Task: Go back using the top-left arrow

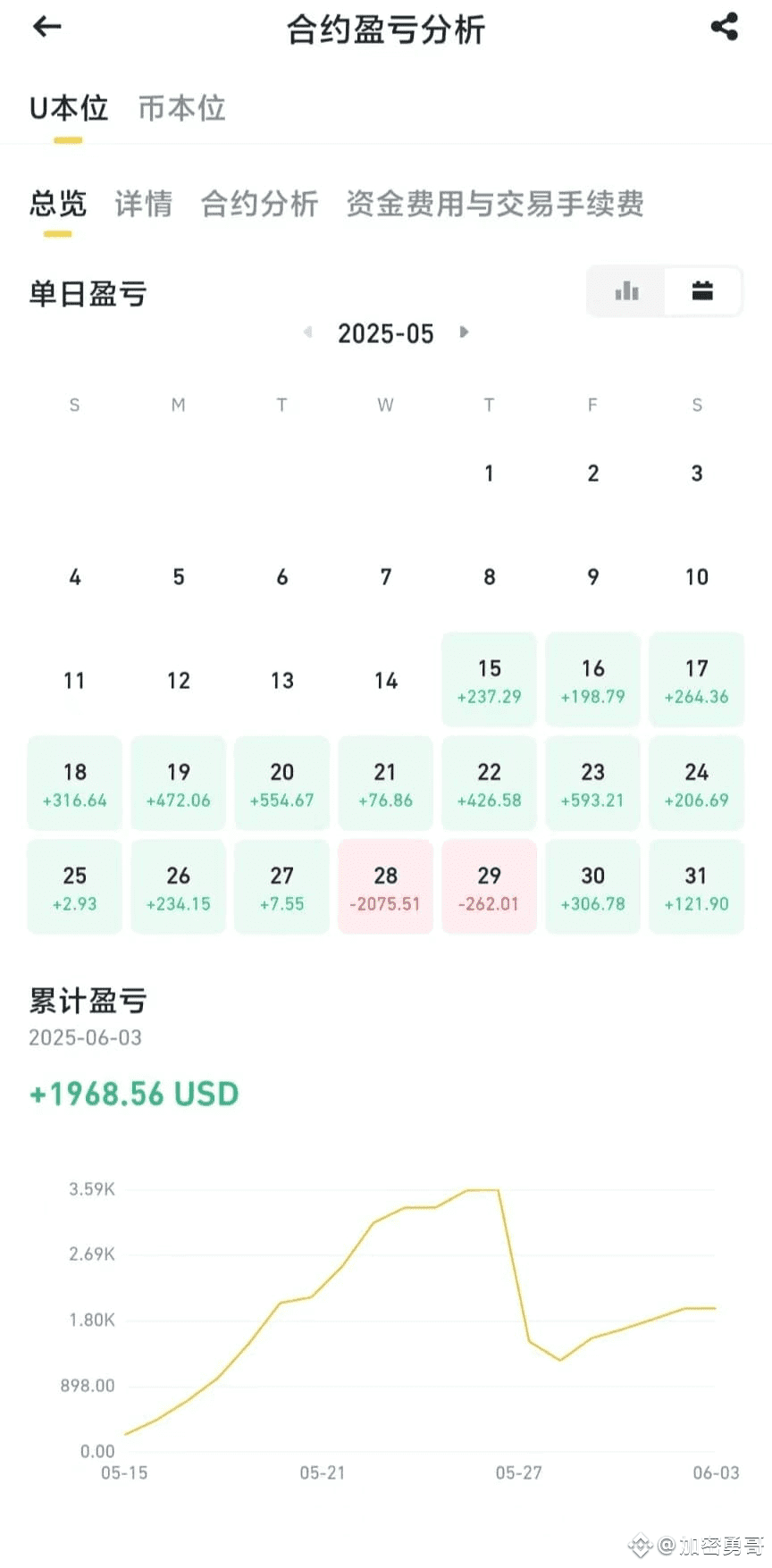Action: pyautogui.click(x=46, y=27)
